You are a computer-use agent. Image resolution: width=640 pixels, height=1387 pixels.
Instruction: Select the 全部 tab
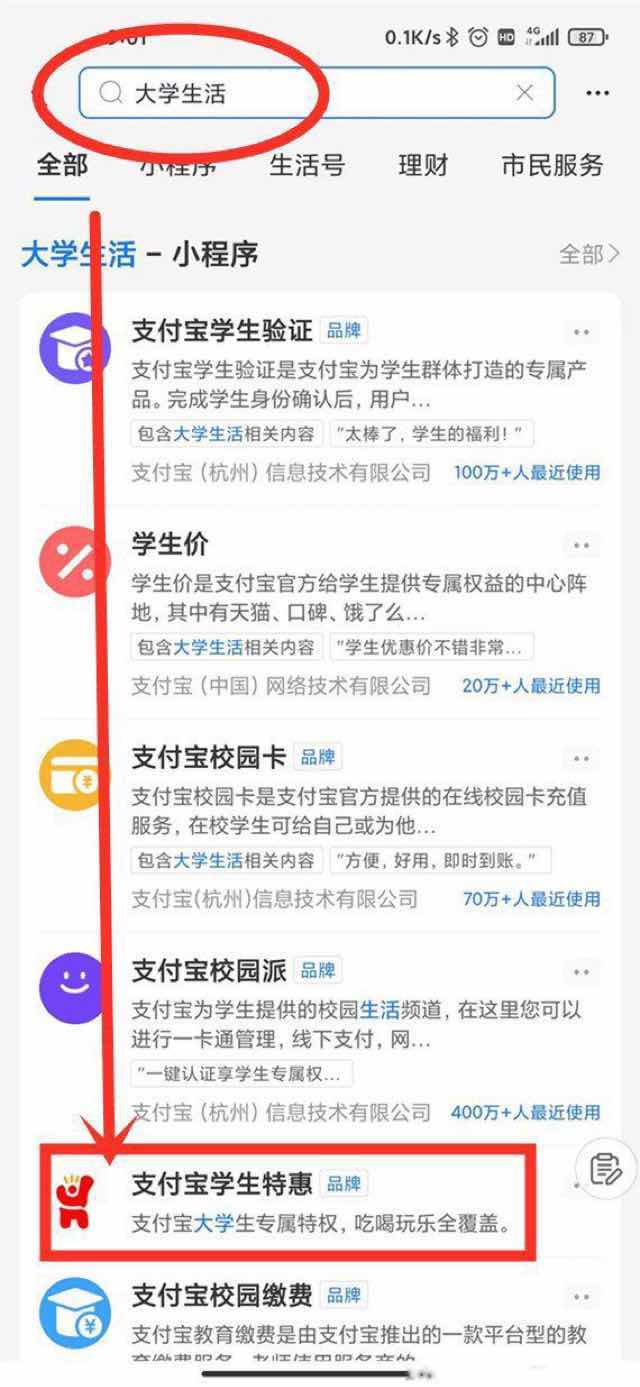coord(62,165)
